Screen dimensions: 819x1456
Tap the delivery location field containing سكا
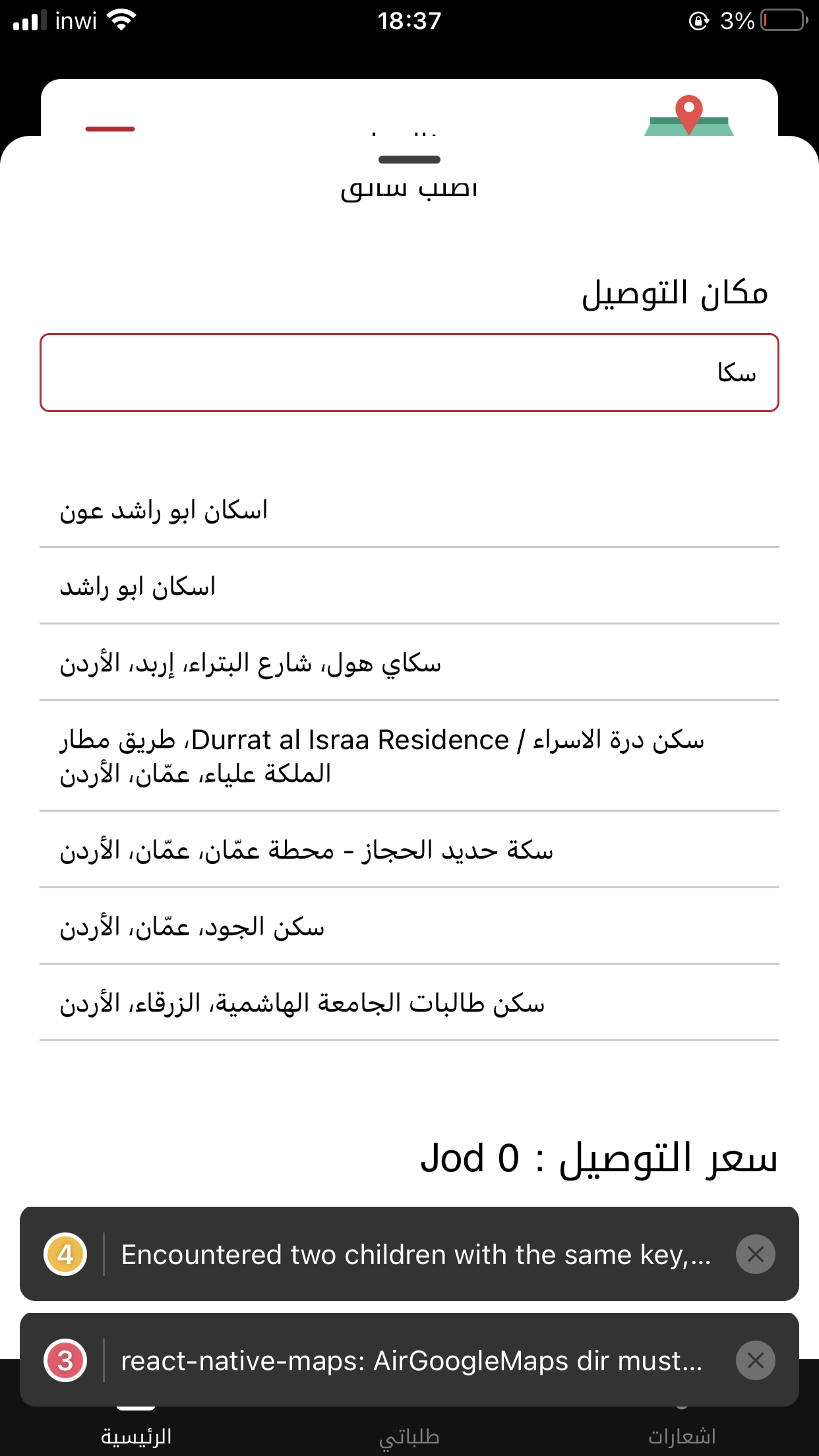point(409,373)
